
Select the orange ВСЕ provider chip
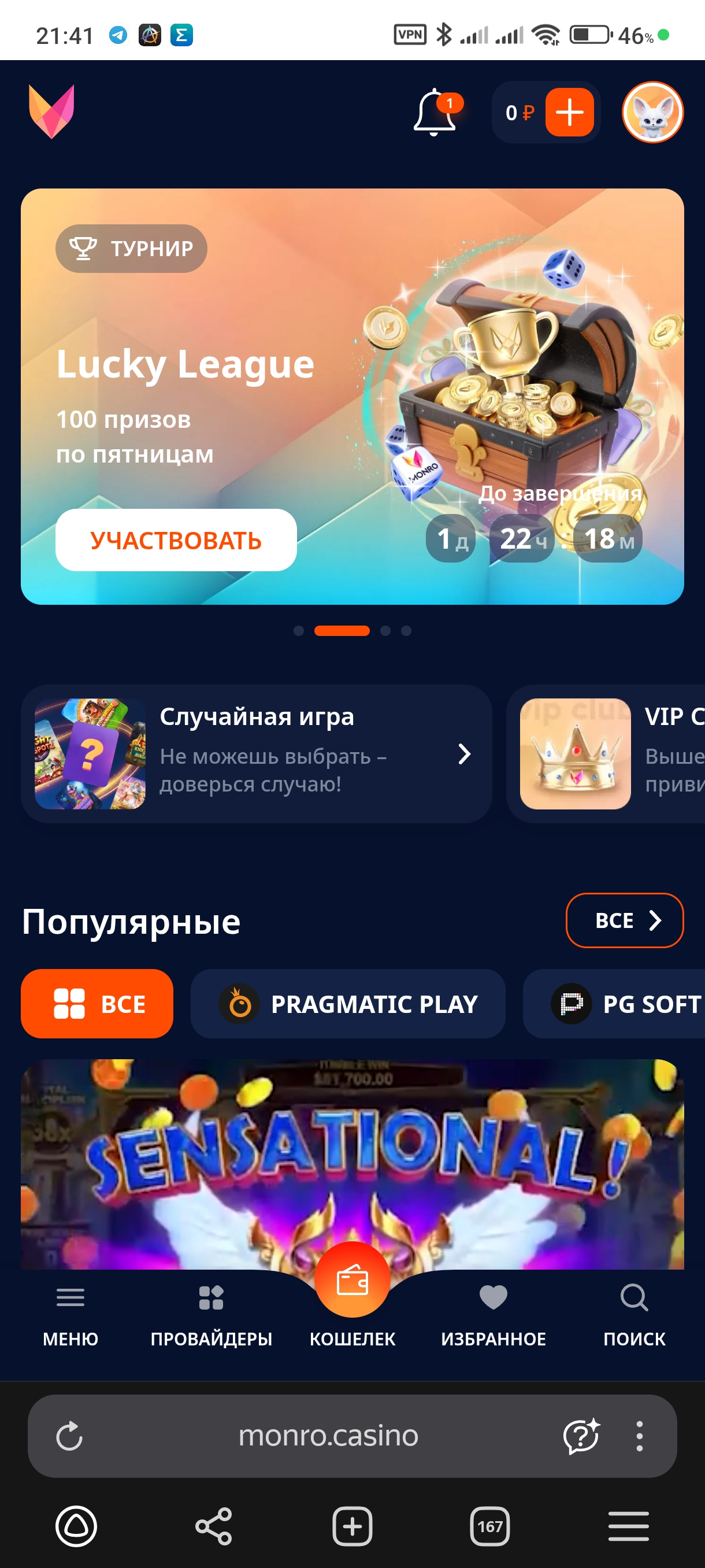[x=97, y=1004]
